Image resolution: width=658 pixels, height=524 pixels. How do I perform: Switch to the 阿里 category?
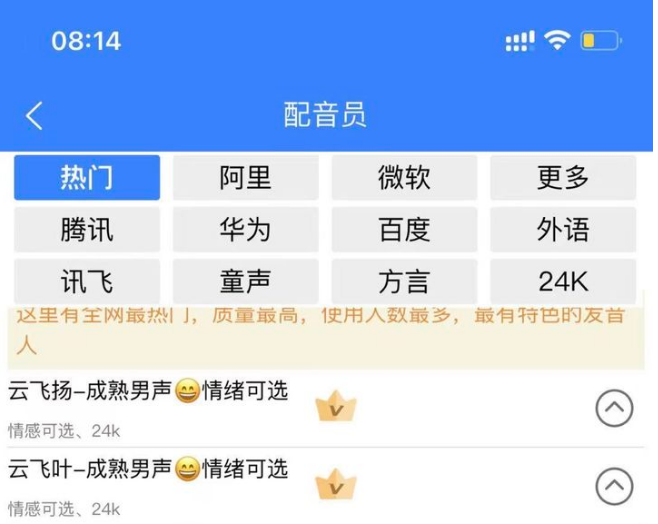pyautogui.click(x=245, y=178)
